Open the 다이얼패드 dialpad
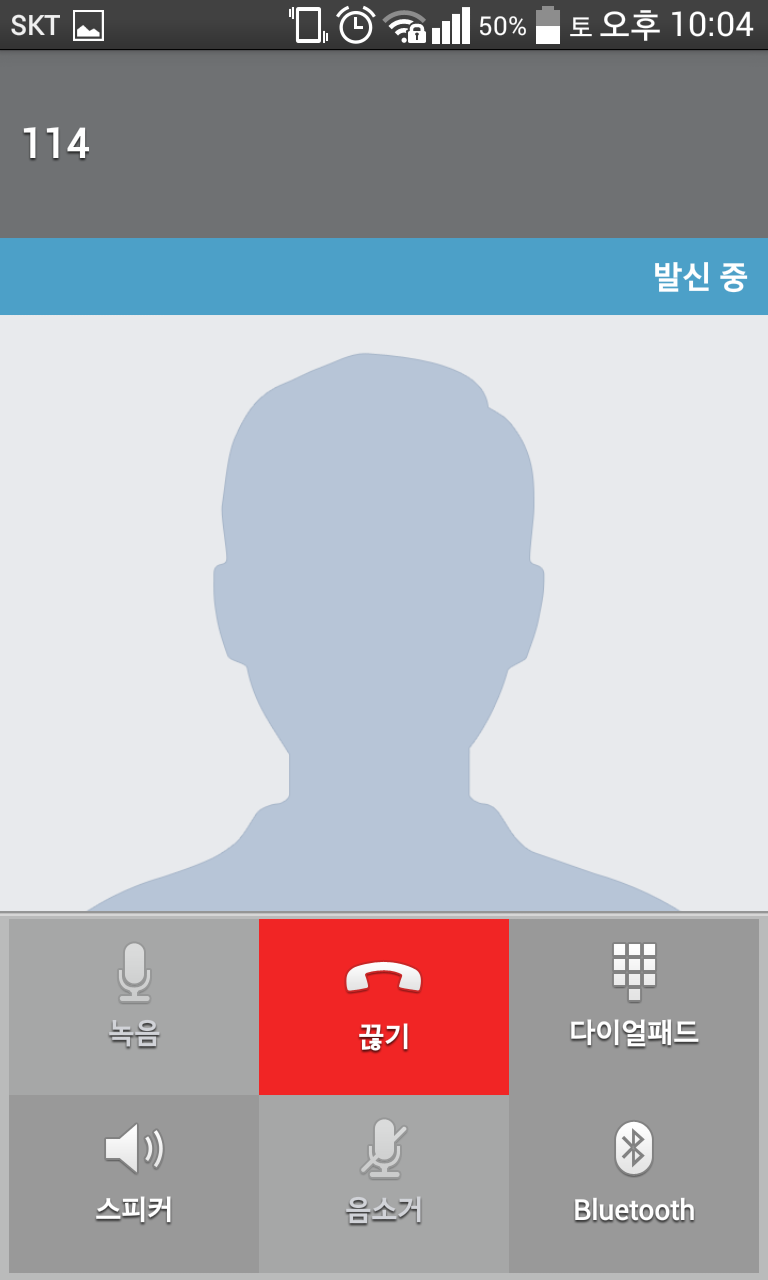Screen dimensions: 768x1280 [634, 1006]
